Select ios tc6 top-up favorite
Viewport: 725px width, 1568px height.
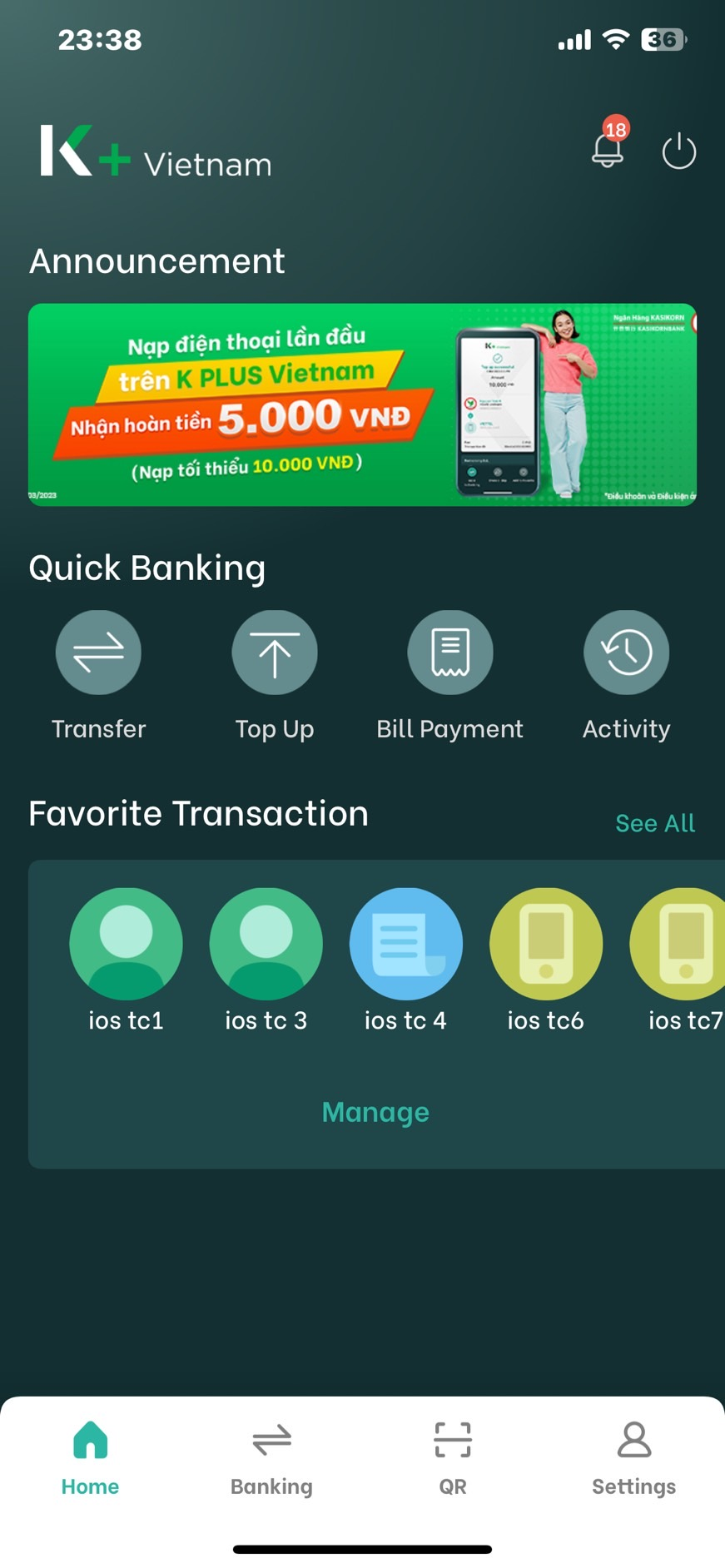(546, 945)
